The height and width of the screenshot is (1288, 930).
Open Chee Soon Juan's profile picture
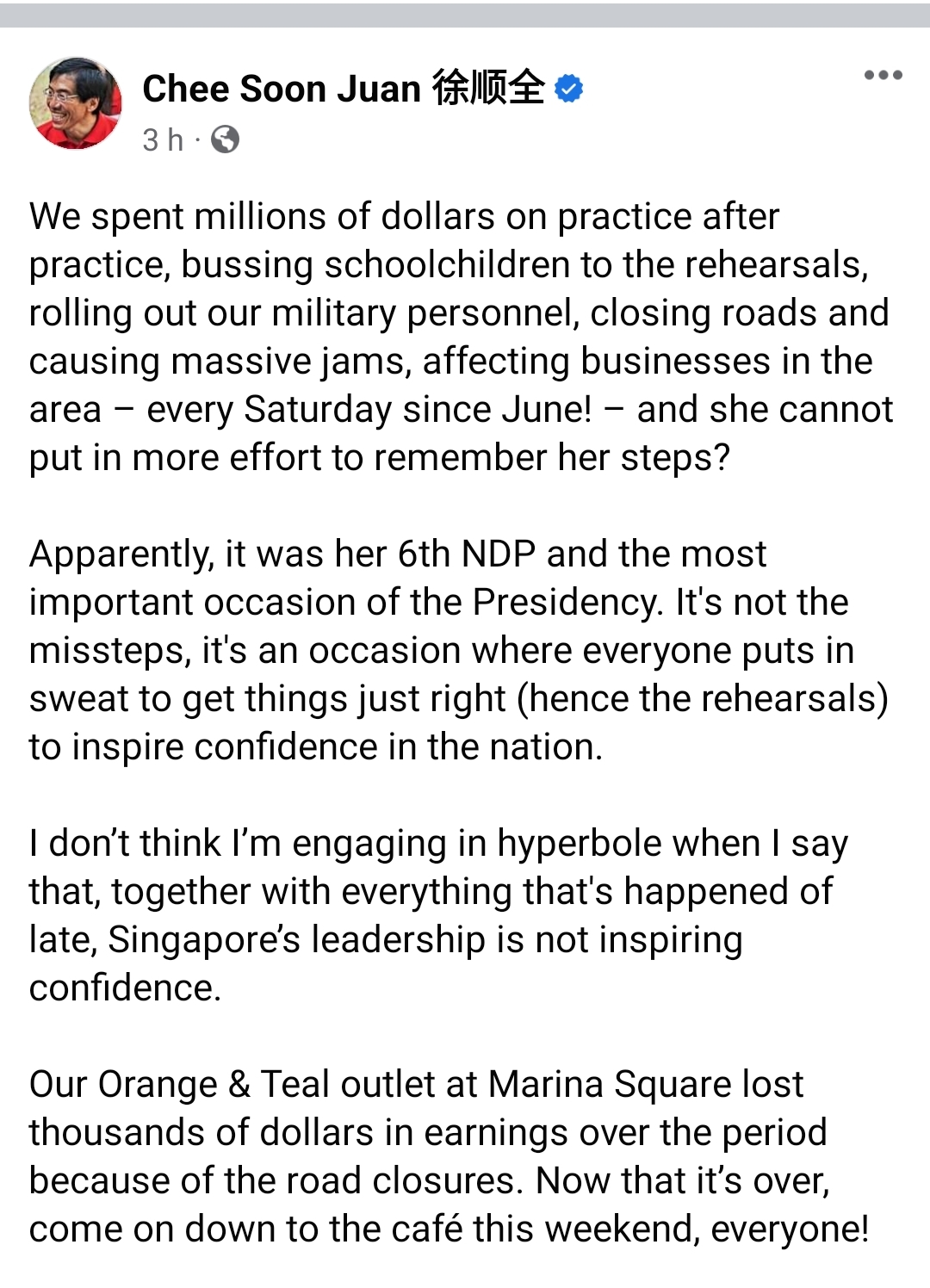[76, 103]
